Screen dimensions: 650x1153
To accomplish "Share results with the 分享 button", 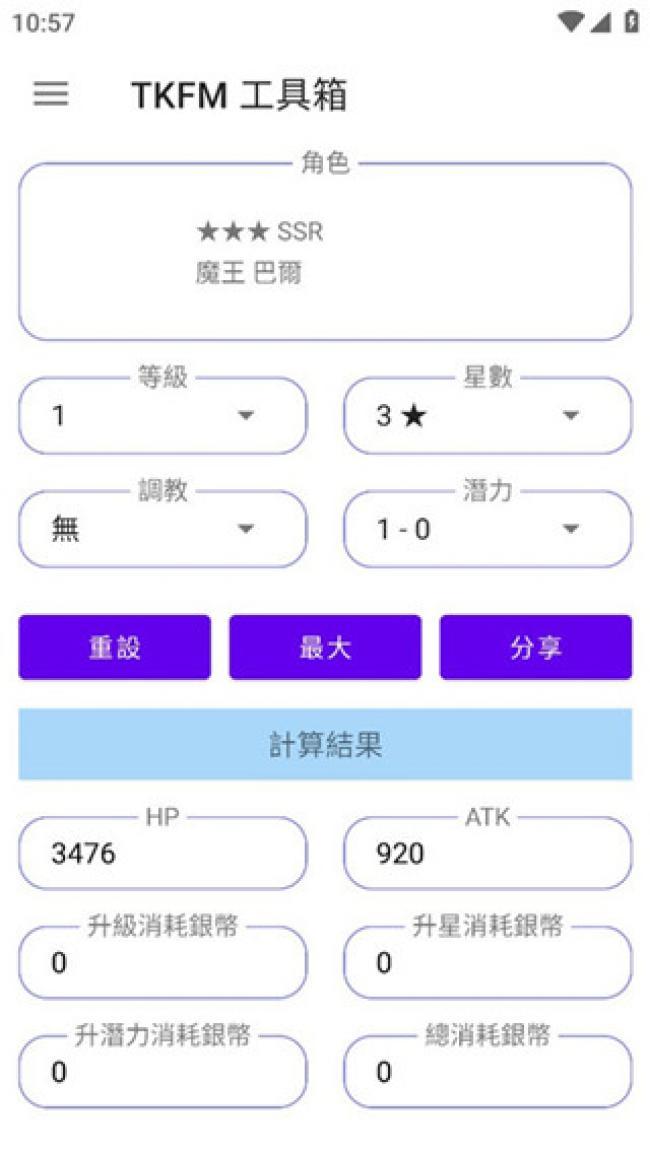I will click(x=535, y=648).
